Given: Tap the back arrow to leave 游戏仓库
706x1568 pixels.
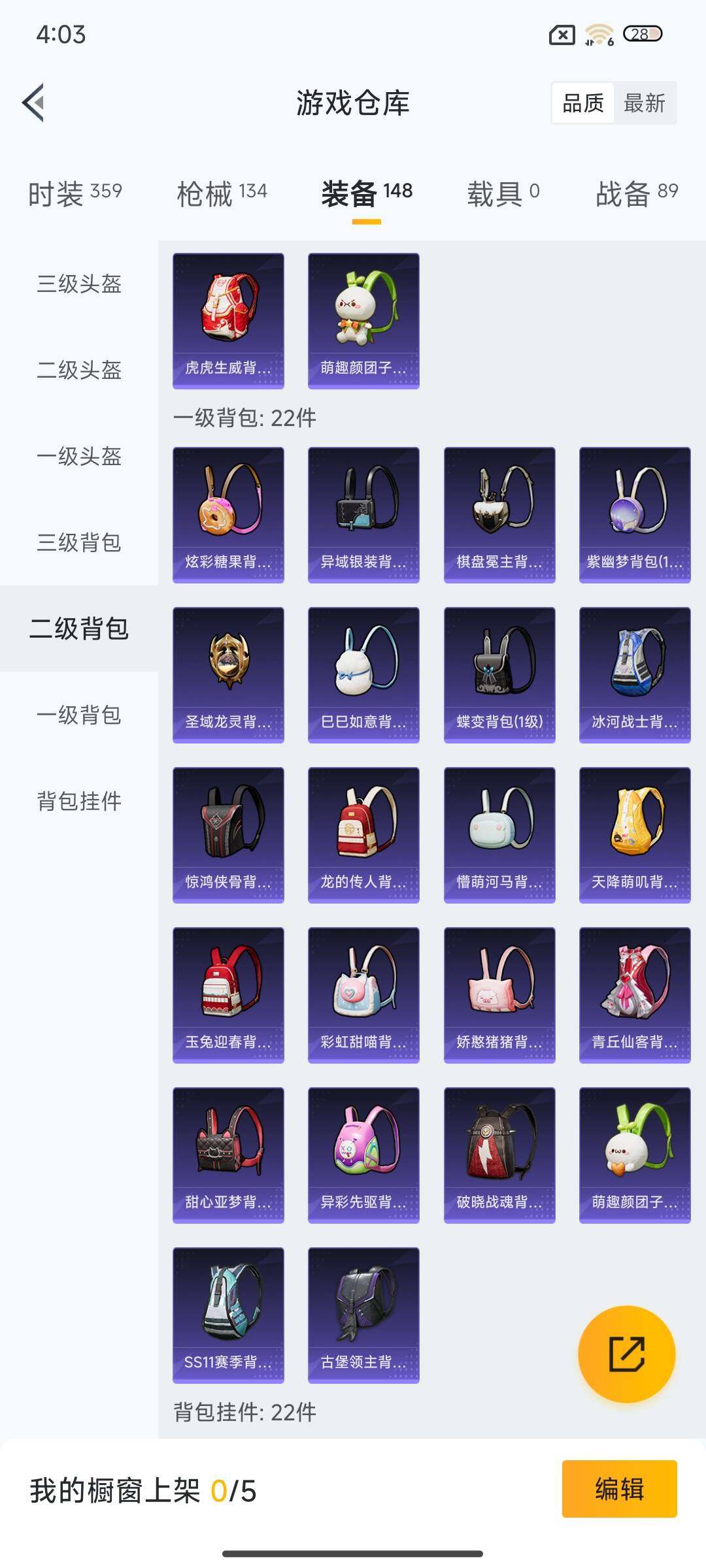Looking at the screenshot, I should pyautogui.click(x=33, y=103).
